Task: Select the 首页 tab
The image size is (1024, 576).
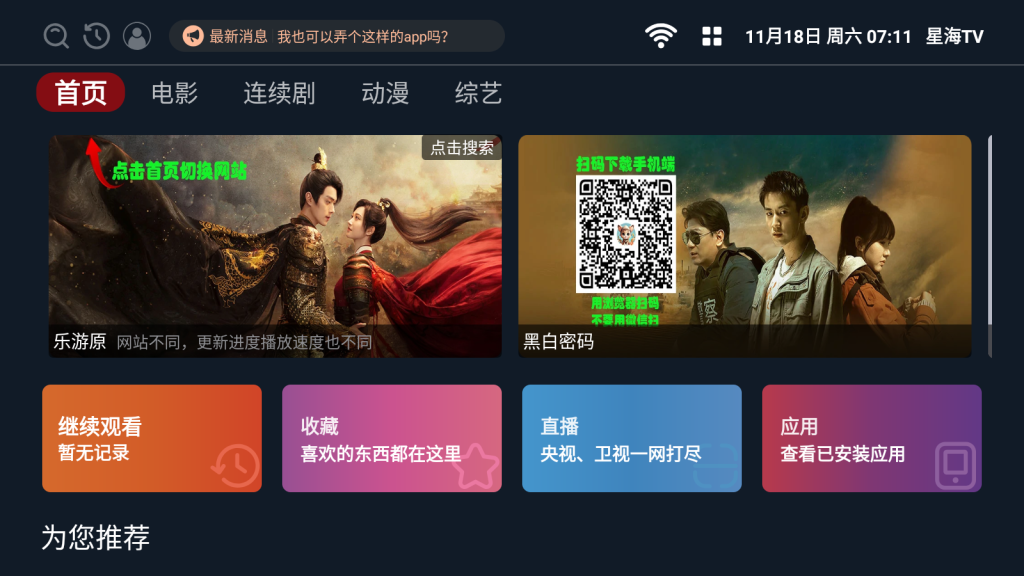Action: [81, 93]
